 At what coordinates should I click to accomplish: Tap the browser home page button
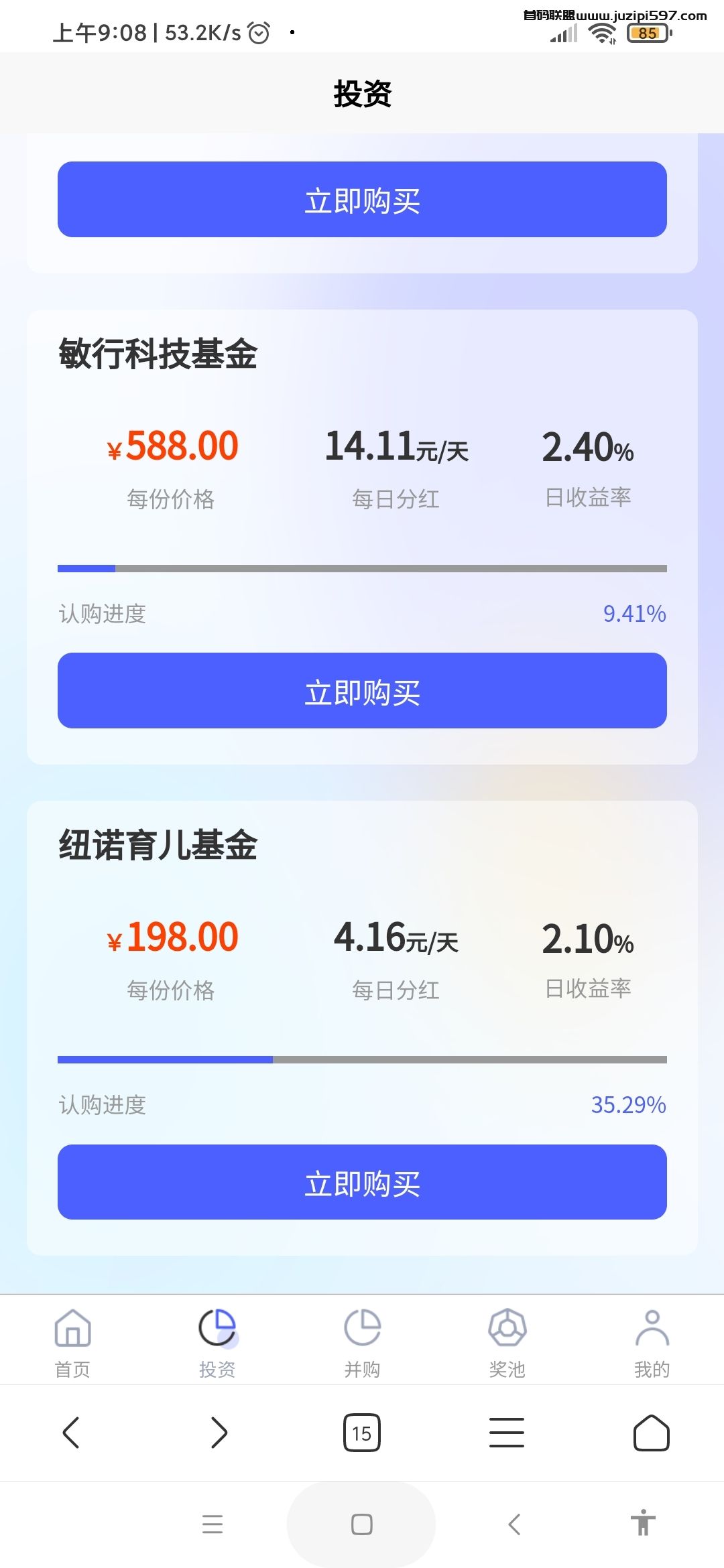(652, 1433)
